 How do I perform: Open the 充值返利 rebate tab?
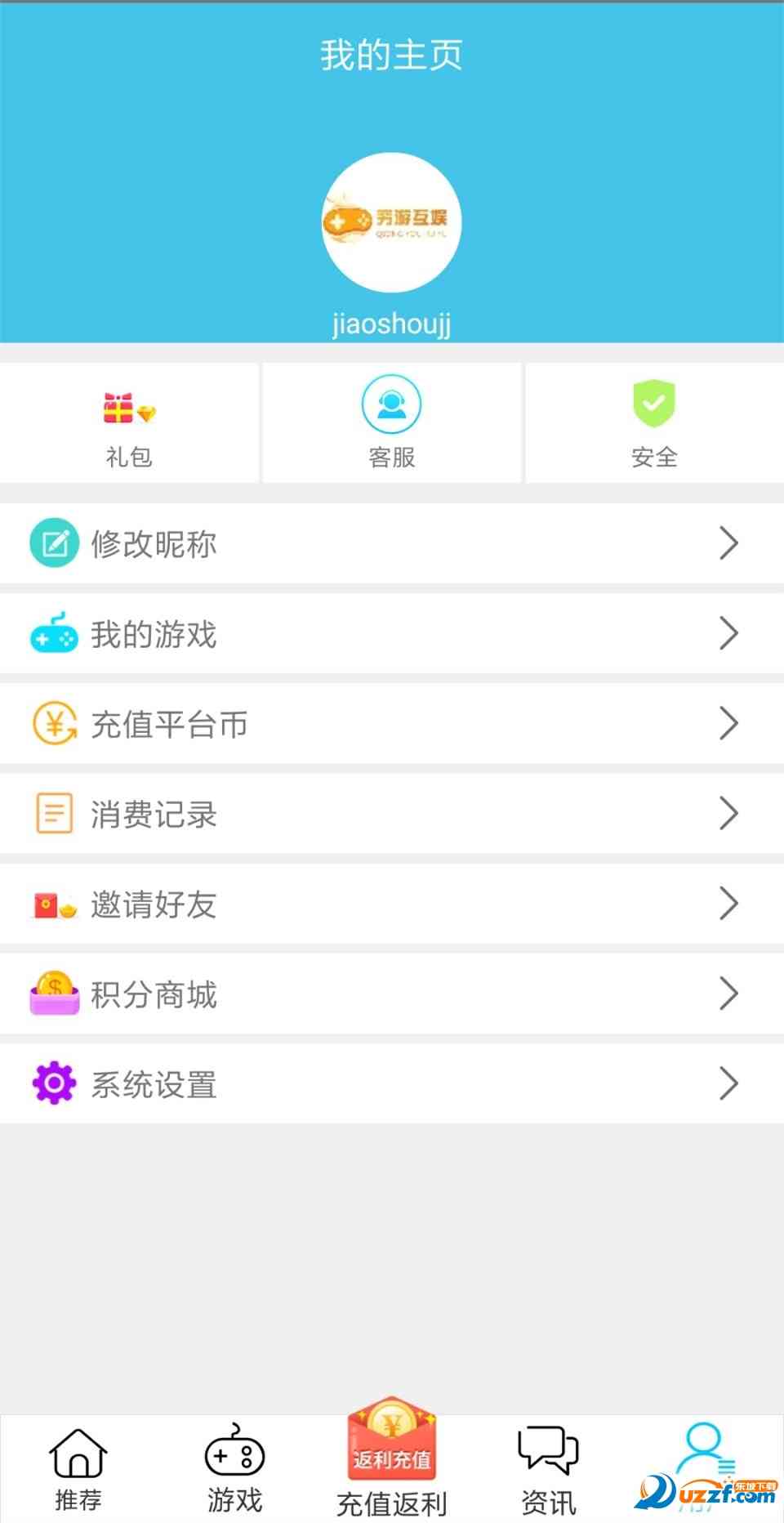pos(392,1463)
